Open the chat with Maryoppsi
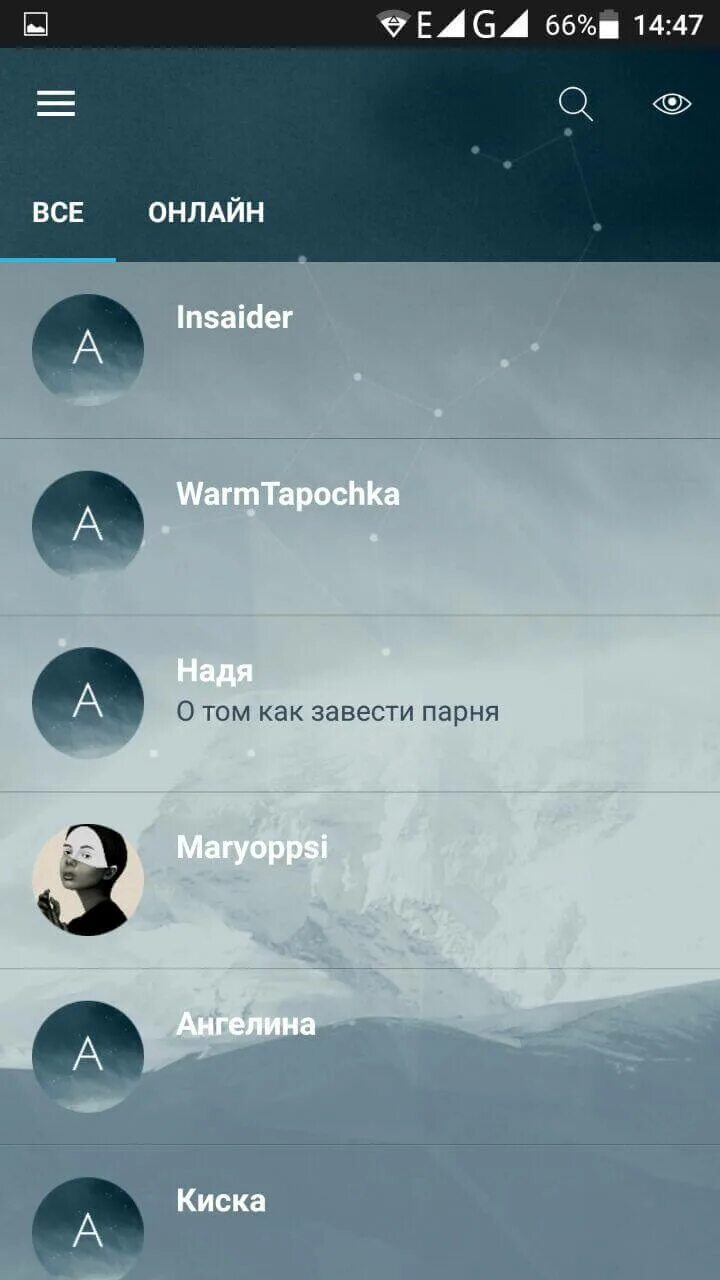 (360, 880)
